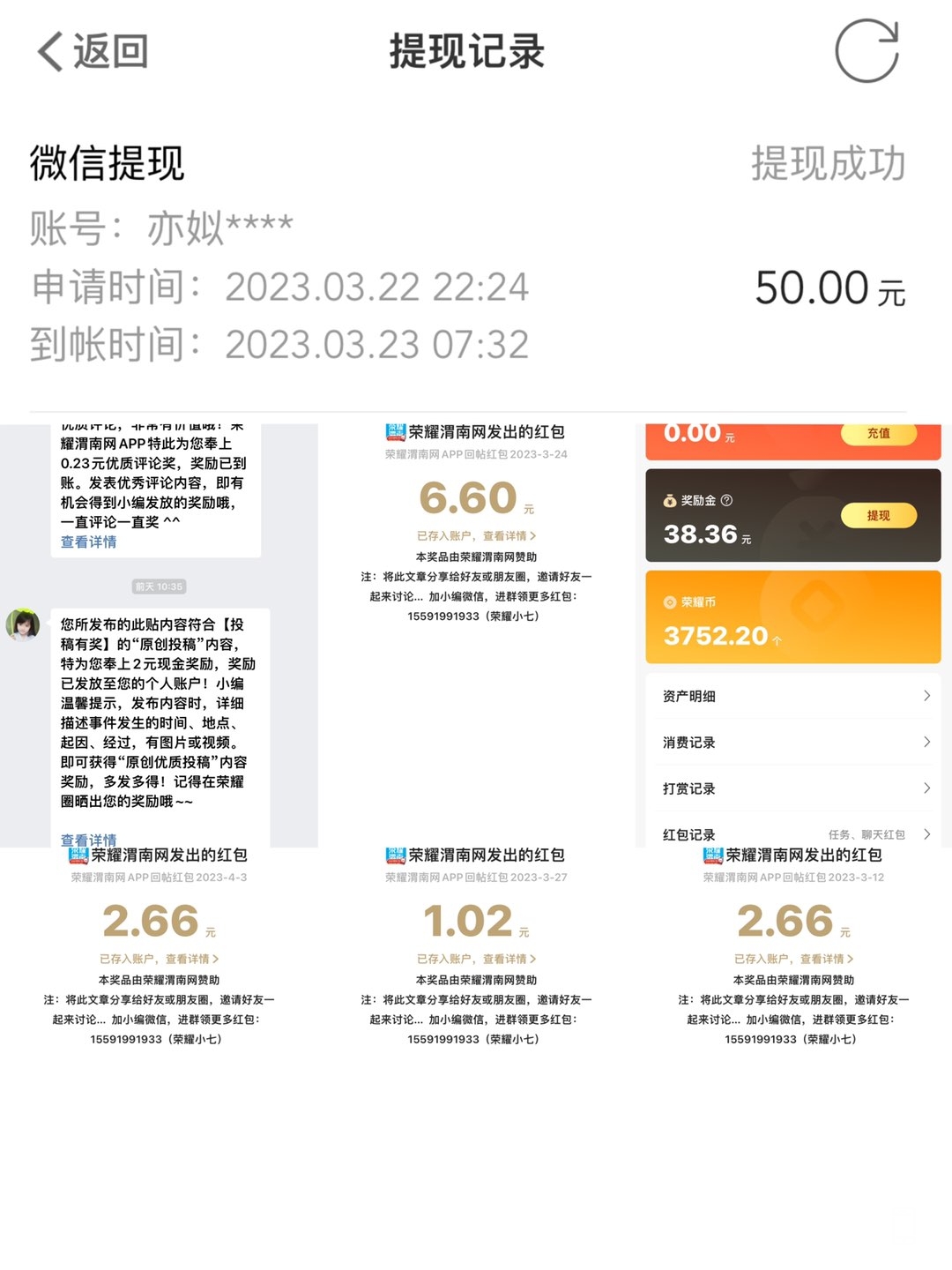Expand the 红包记录 row chevron
The image size is (952, 1270).
pos(926,833)
